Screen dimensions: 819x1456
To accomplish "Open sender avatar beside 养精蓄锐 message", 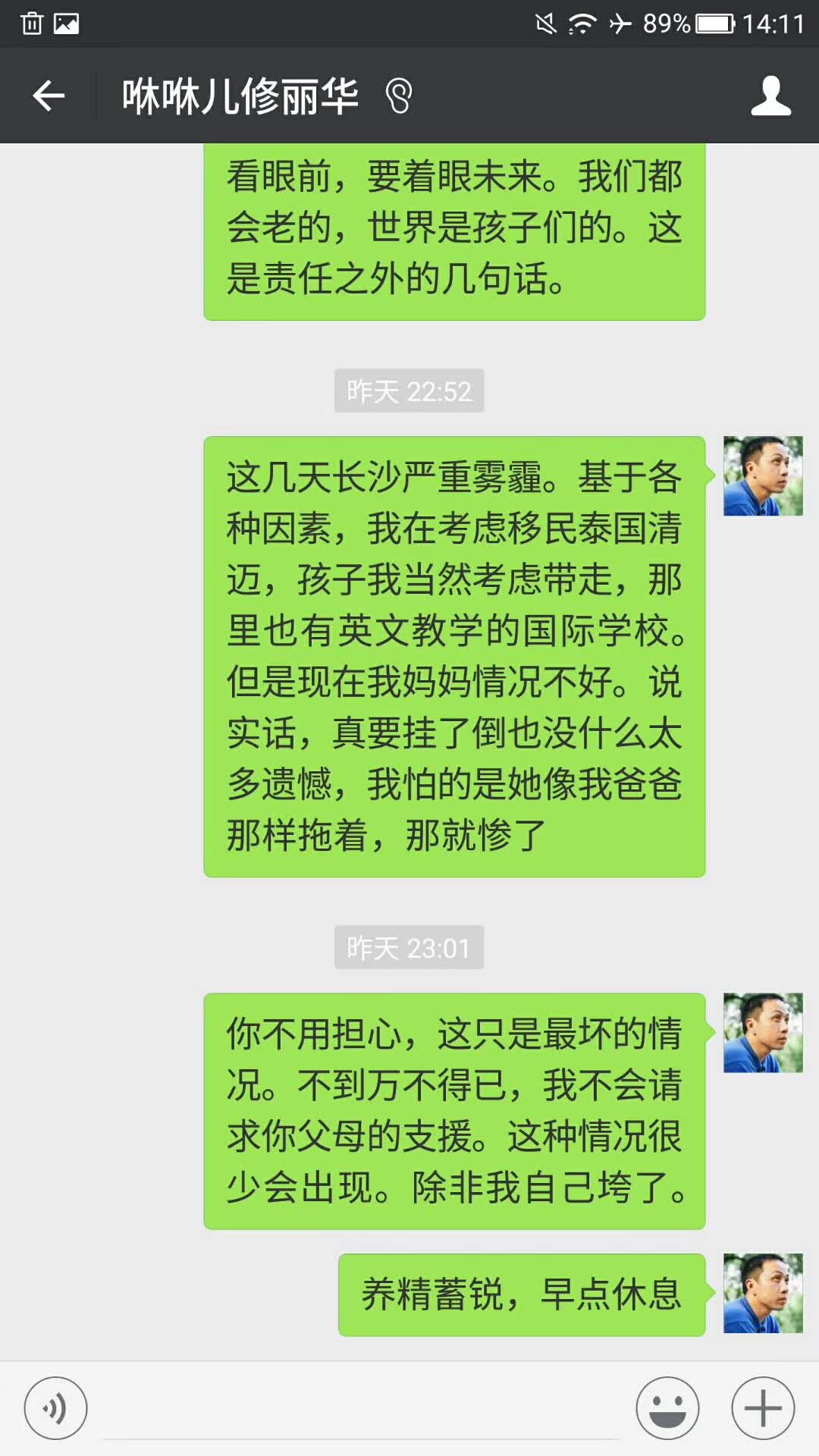I will click(x=763, y=1293).
